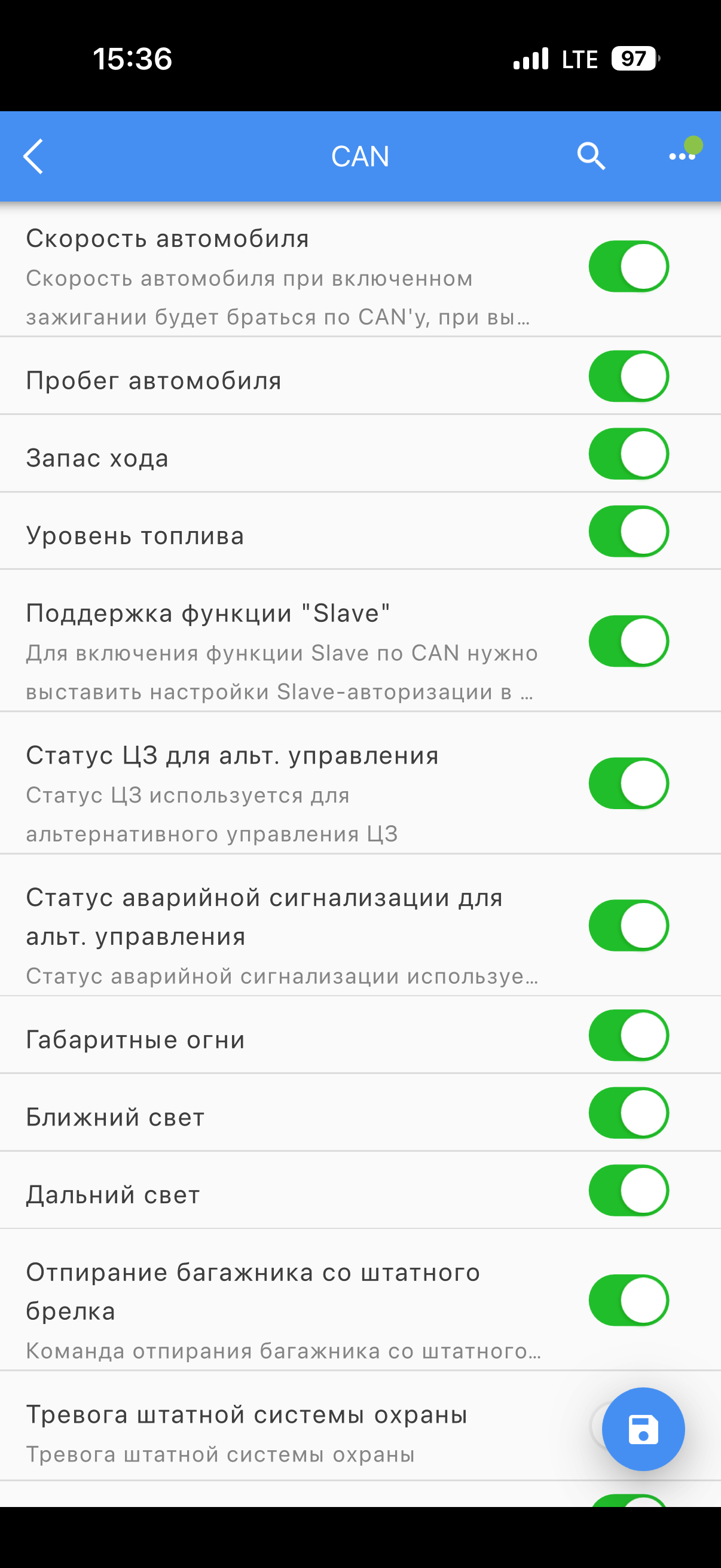Disable Поддержка функции "Slave"

[x=628, y=641]
